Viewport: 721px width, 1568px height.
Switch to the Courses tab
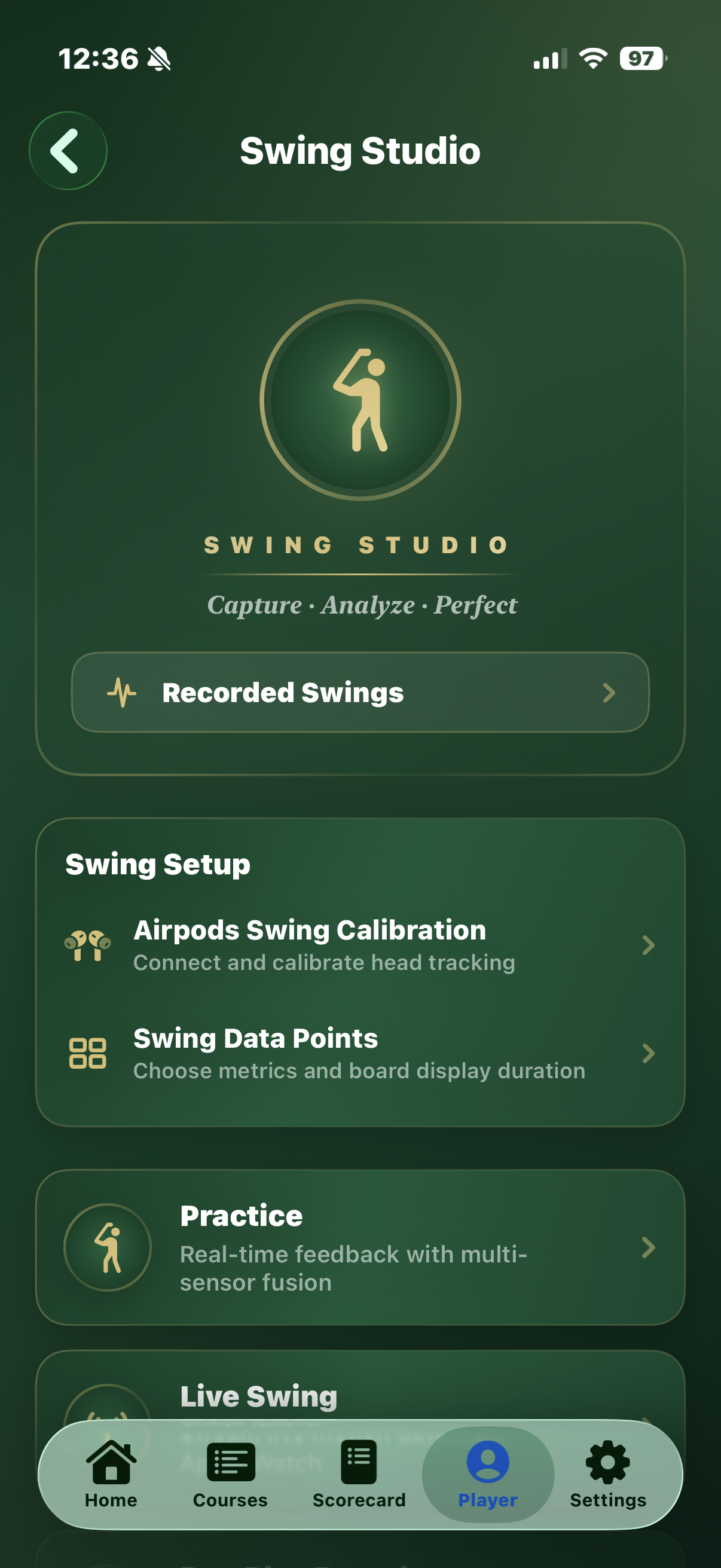click(230, 1473)
